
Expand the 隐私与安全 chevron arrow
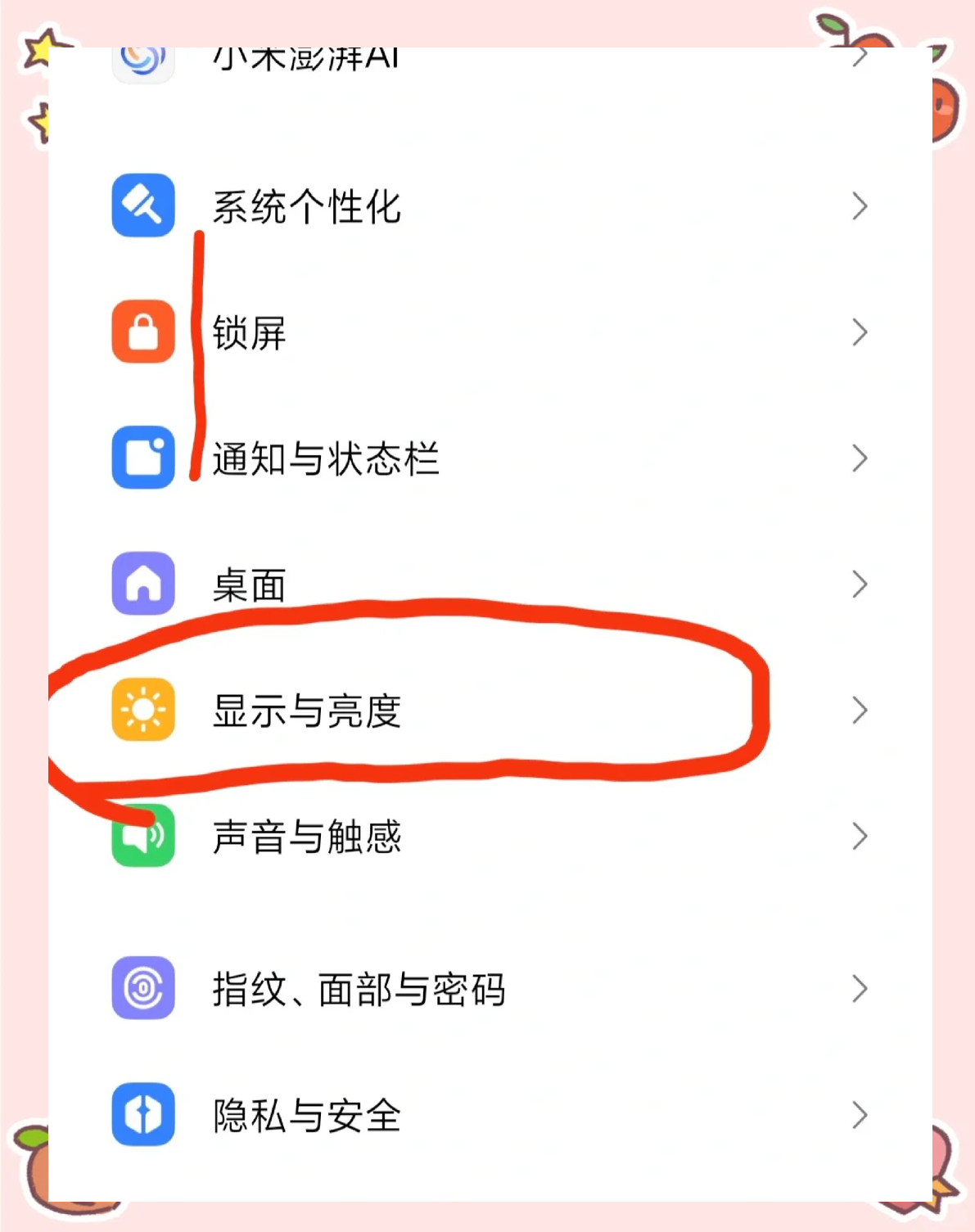[x=860, y=1115]
